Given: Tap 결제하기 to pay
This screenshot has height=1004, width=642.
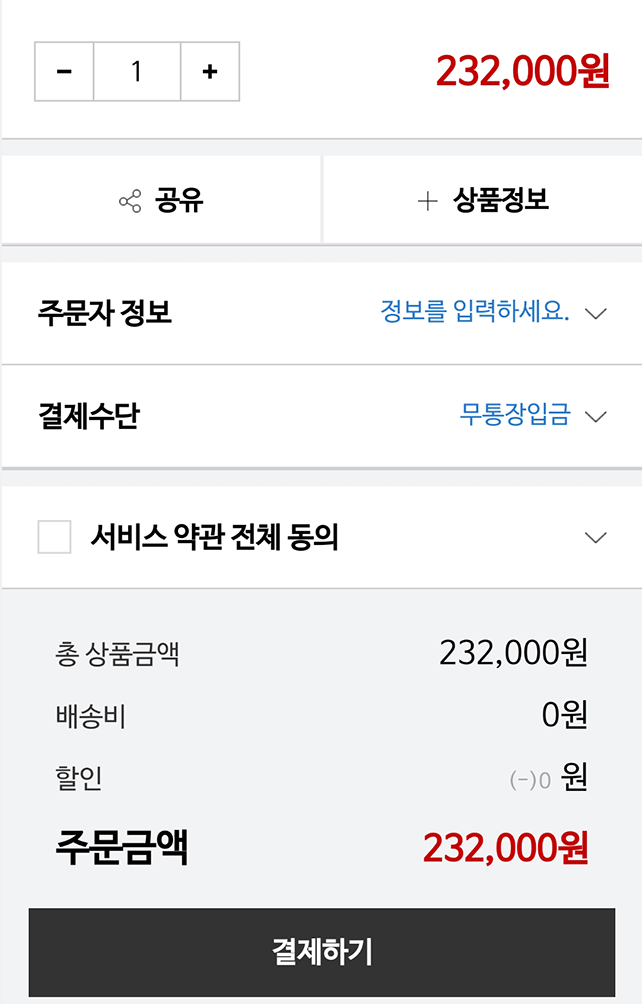Looking at the screenshot, I should click(321, 951).
